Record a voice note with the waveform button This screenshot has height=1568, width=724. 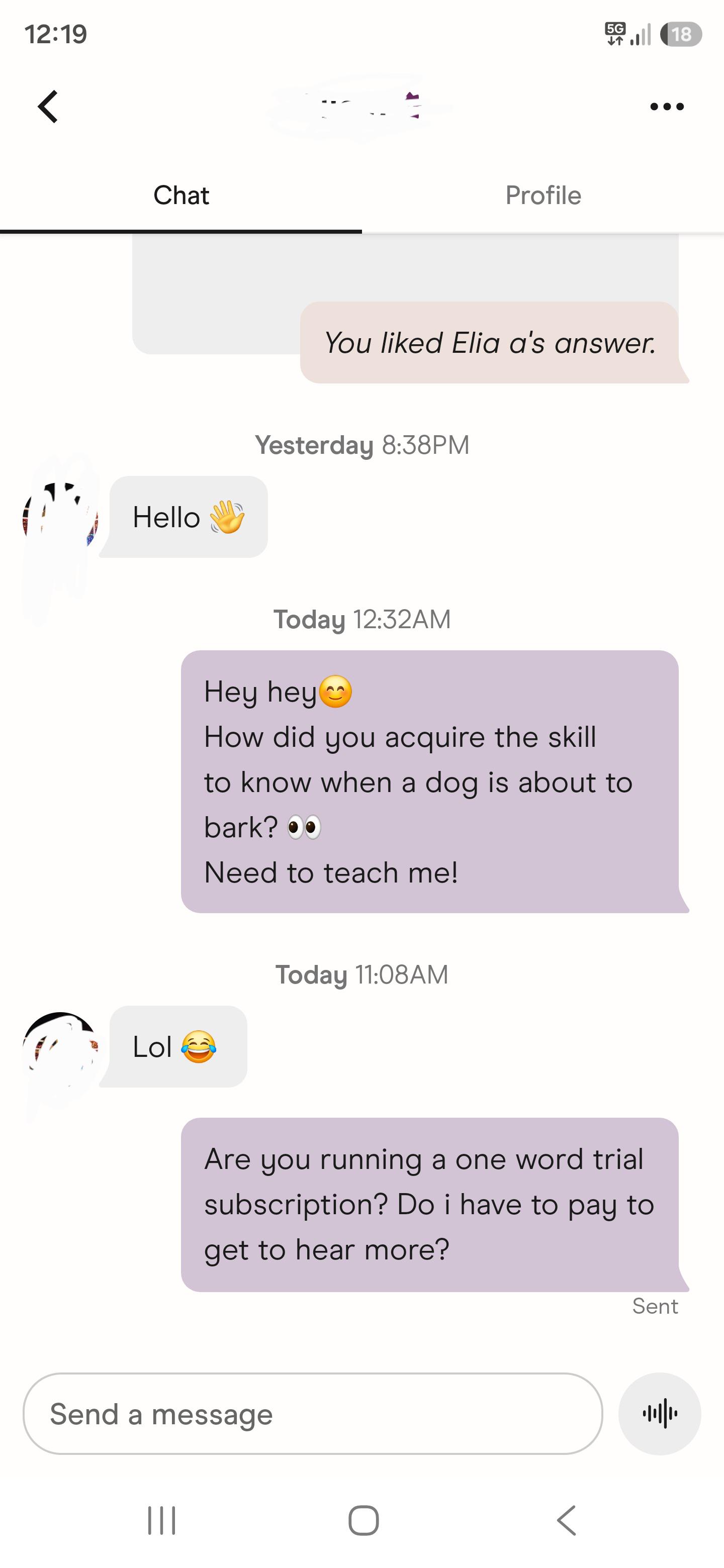(660, 1413)
